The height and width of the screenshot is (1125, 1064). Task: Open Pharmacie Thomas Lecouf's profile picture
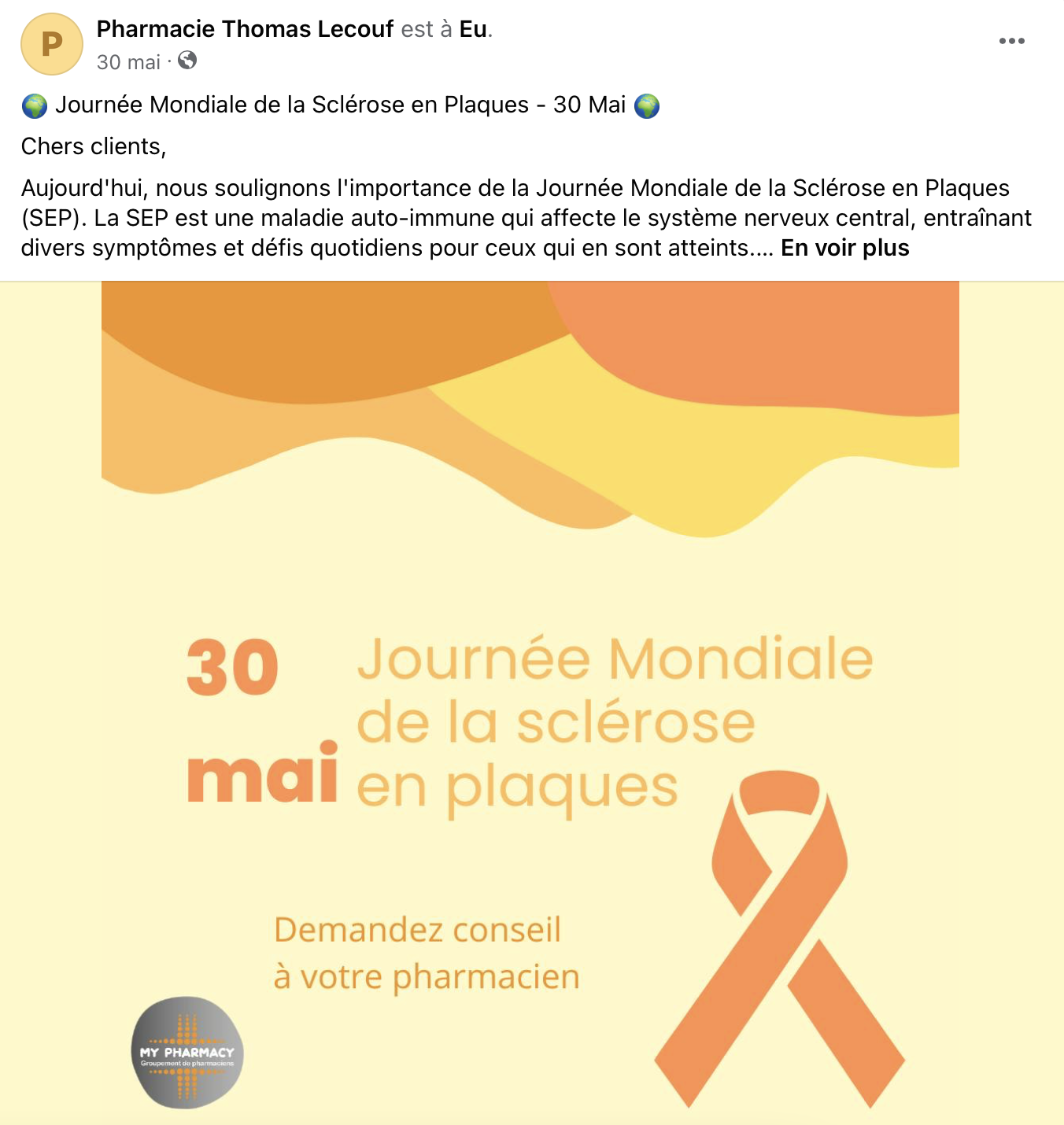pyautogui.click(x=52, y=44)
